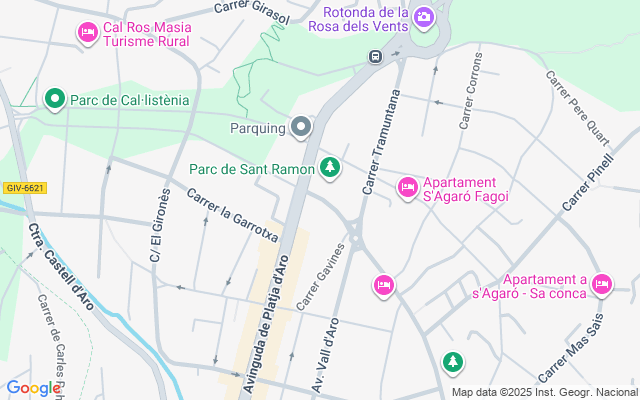This screenshot has width=640, height=400.
Task: Select Rotonda de la Rosa dels Vents pin
Action: [424, 16]
